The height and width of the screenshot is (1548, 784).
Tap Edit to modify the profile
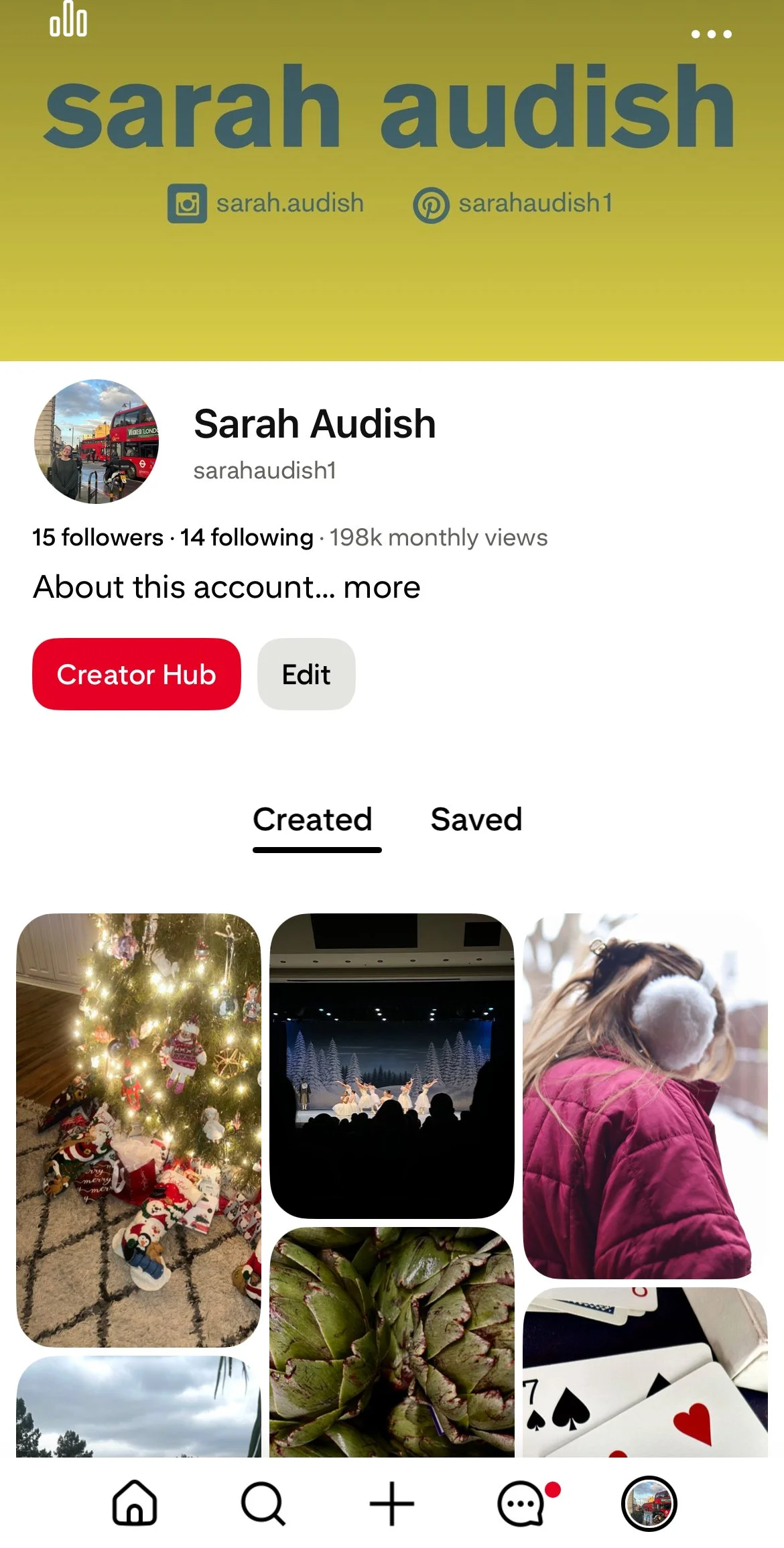(x=306, y=674)
